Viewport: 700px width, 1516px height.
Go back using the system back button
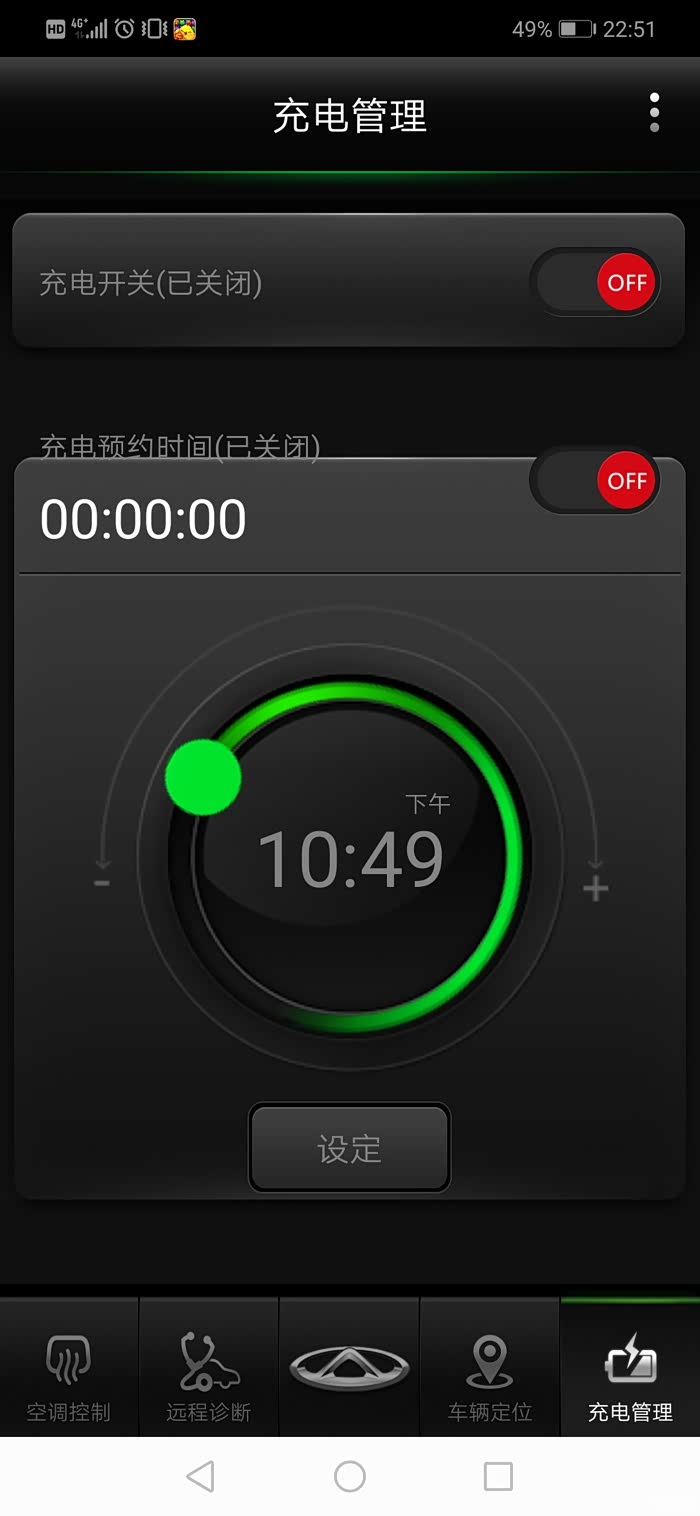click(x=201, y=1476)
